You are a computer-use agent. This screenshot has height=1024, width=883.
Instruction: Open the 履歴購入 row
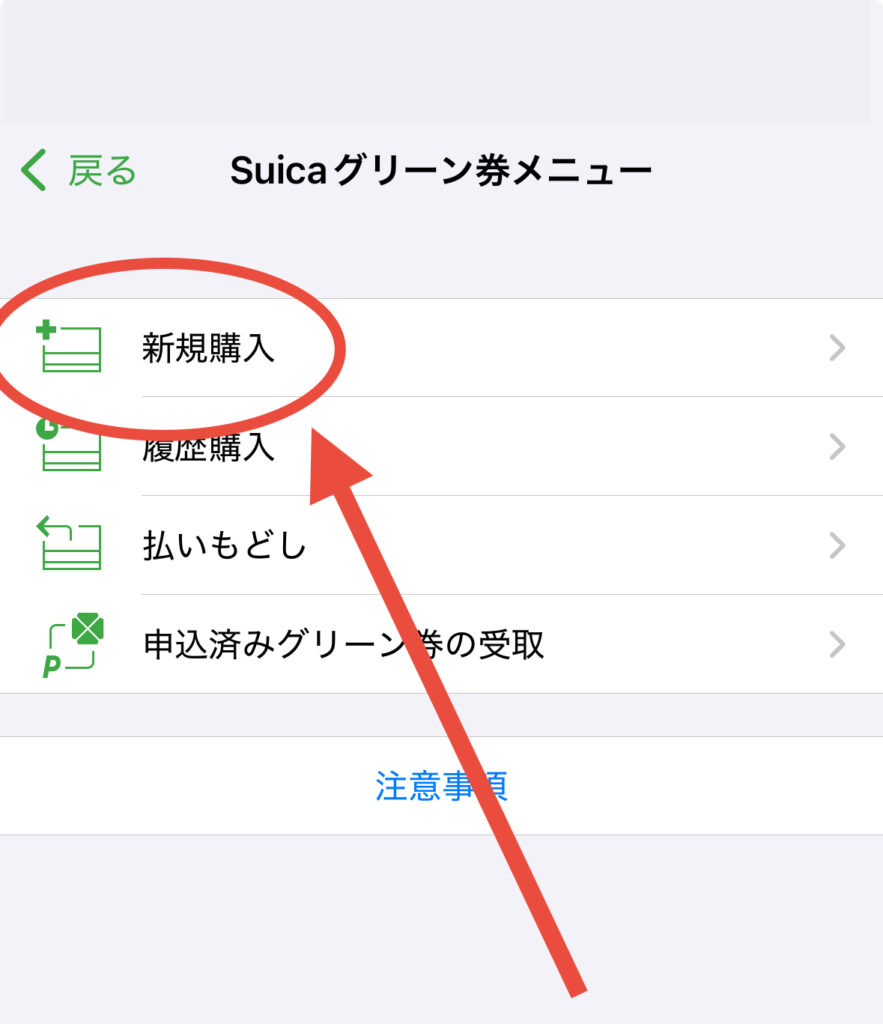[x=208, y=447]
